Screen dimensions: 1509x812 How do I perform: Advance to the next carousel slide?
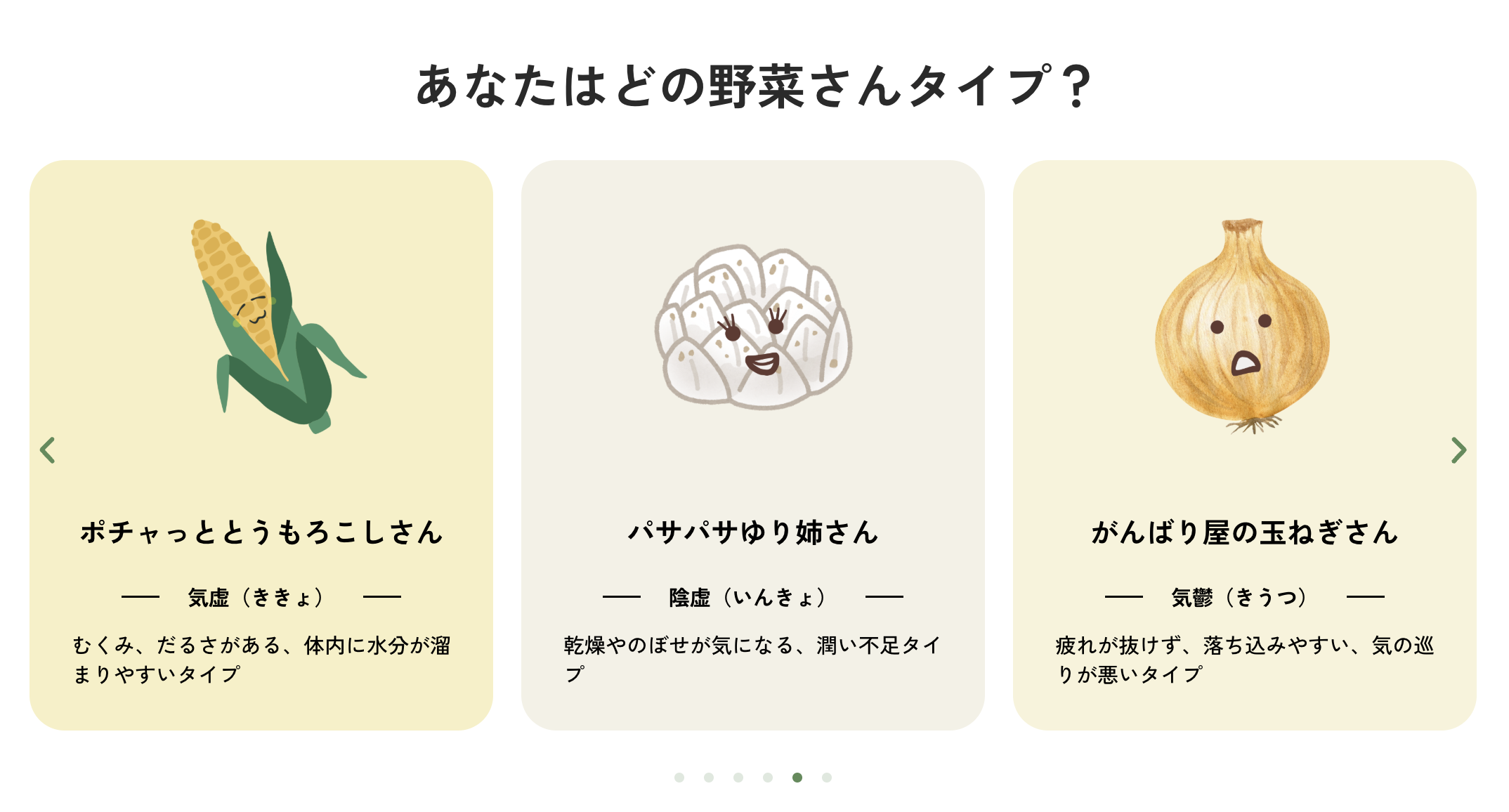tap(1458, 450)
